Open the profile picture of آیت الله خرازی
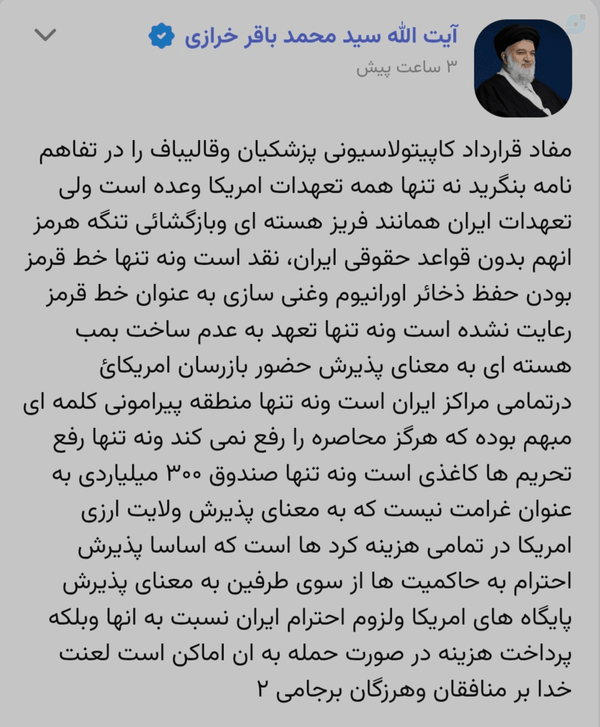 523,68
